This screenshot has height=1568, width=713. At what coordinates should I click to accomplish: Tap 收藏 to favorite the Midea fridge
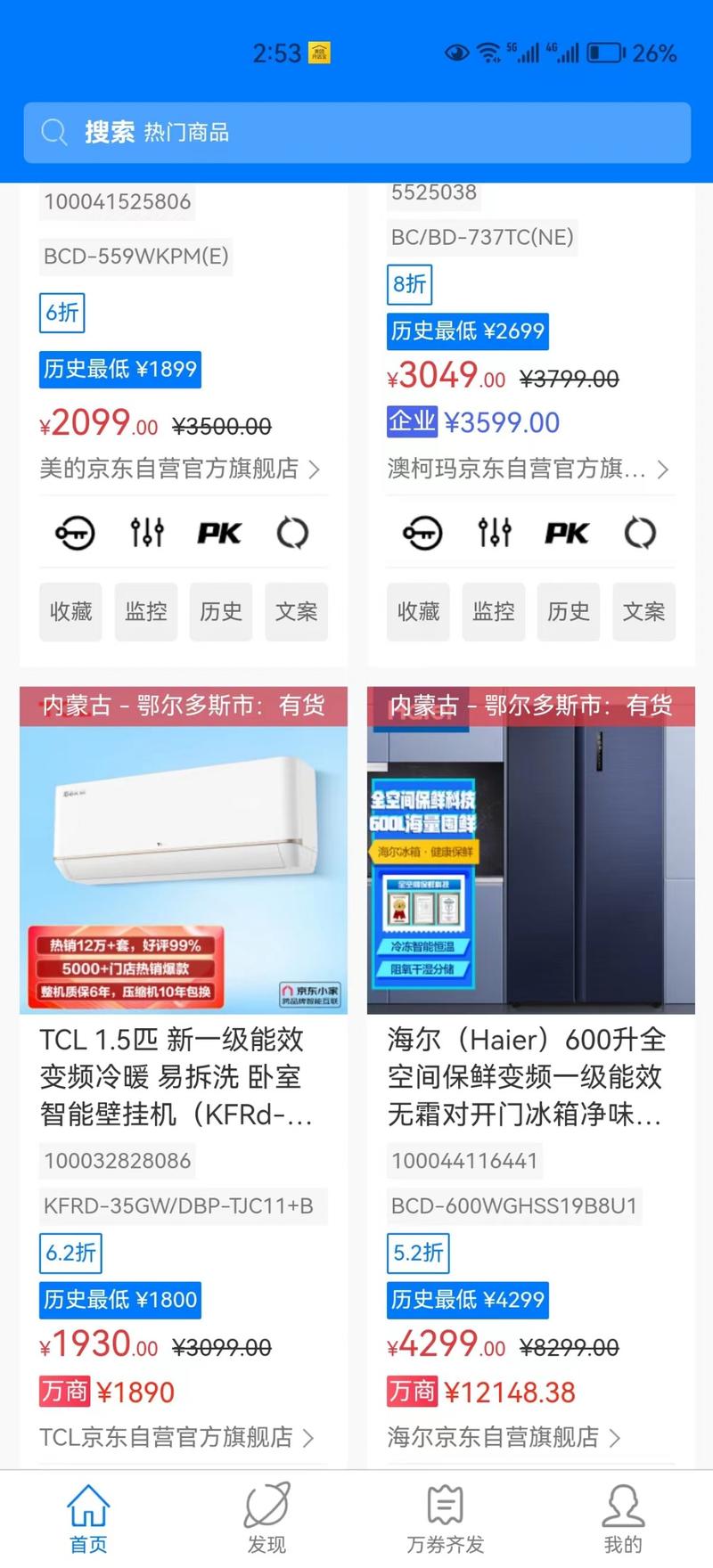pos(70,611)
